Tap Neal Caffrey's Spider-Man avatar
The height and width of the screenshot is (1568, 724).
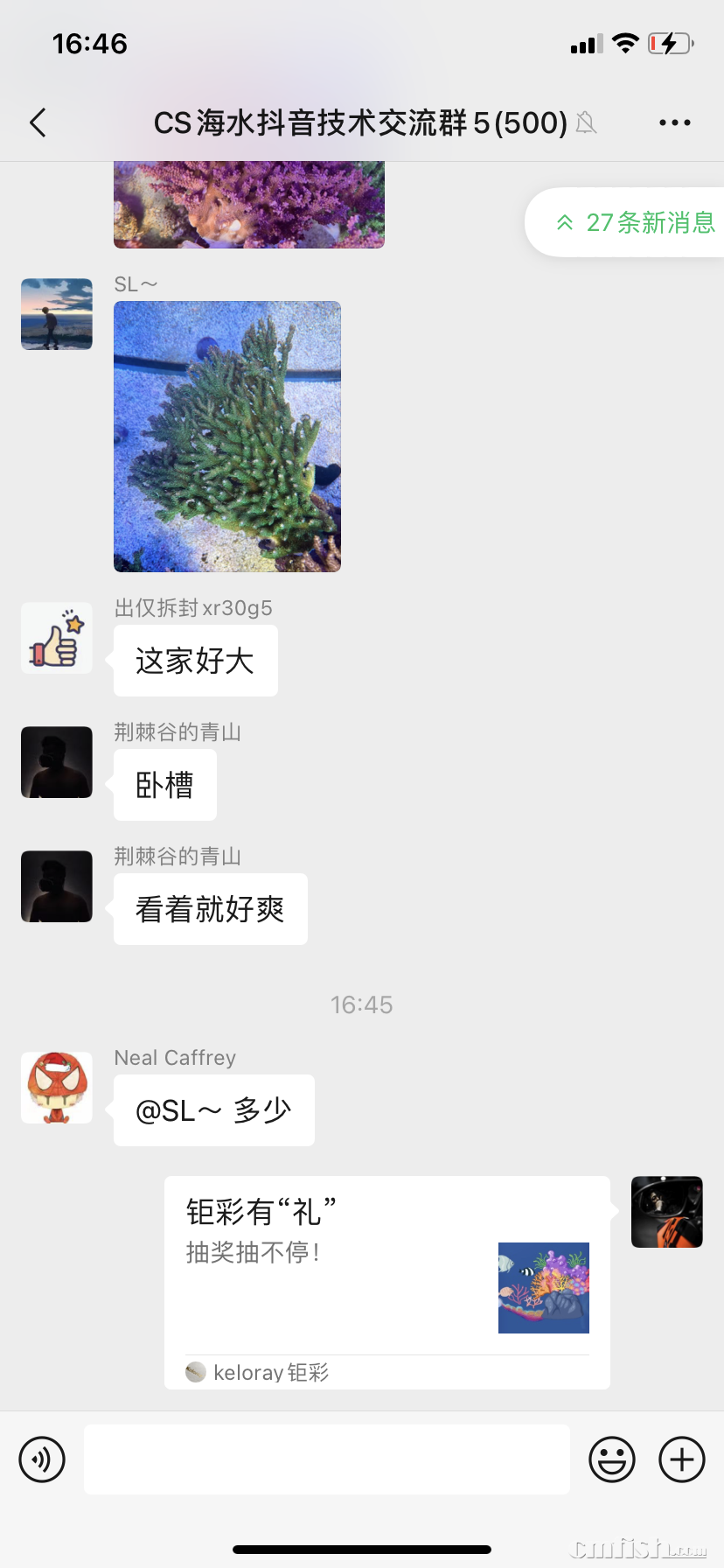(56, 1087)
